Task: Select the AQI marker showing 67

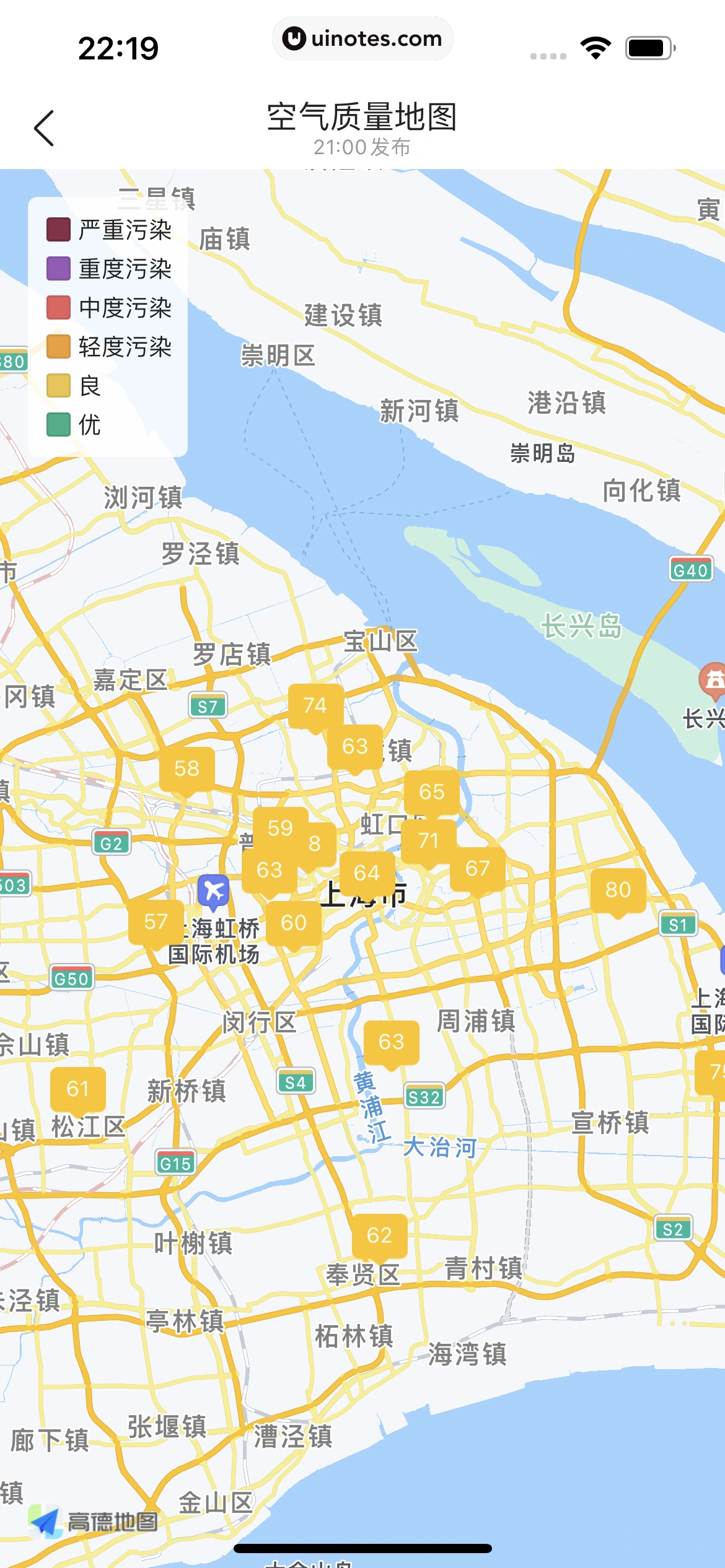Action: [478, 868]
